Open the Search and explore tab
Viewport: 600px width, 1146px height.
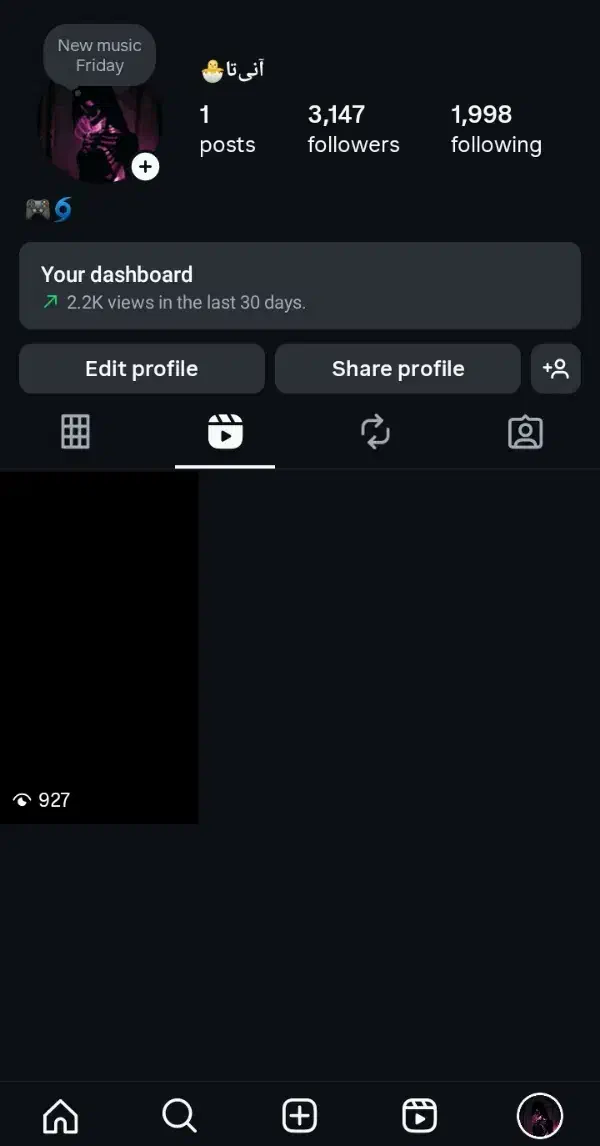pos(180,1115)
